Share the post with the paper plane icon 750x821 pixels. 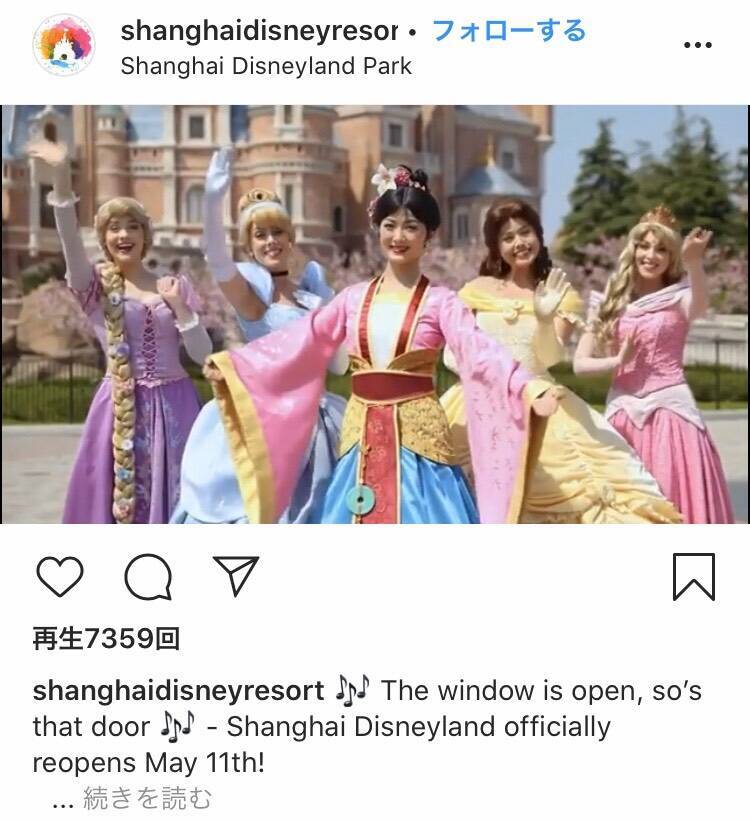[x=236, y=577]
